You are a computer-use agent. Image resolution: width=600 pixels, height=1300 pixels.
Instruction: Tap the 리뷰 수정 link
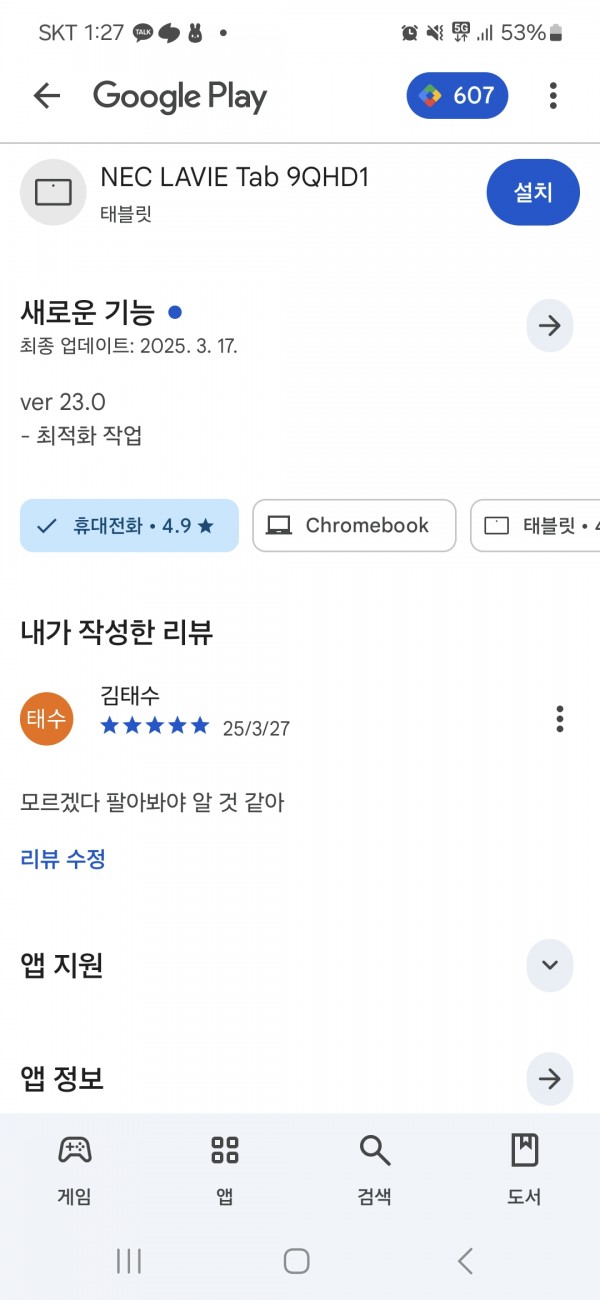63,859
